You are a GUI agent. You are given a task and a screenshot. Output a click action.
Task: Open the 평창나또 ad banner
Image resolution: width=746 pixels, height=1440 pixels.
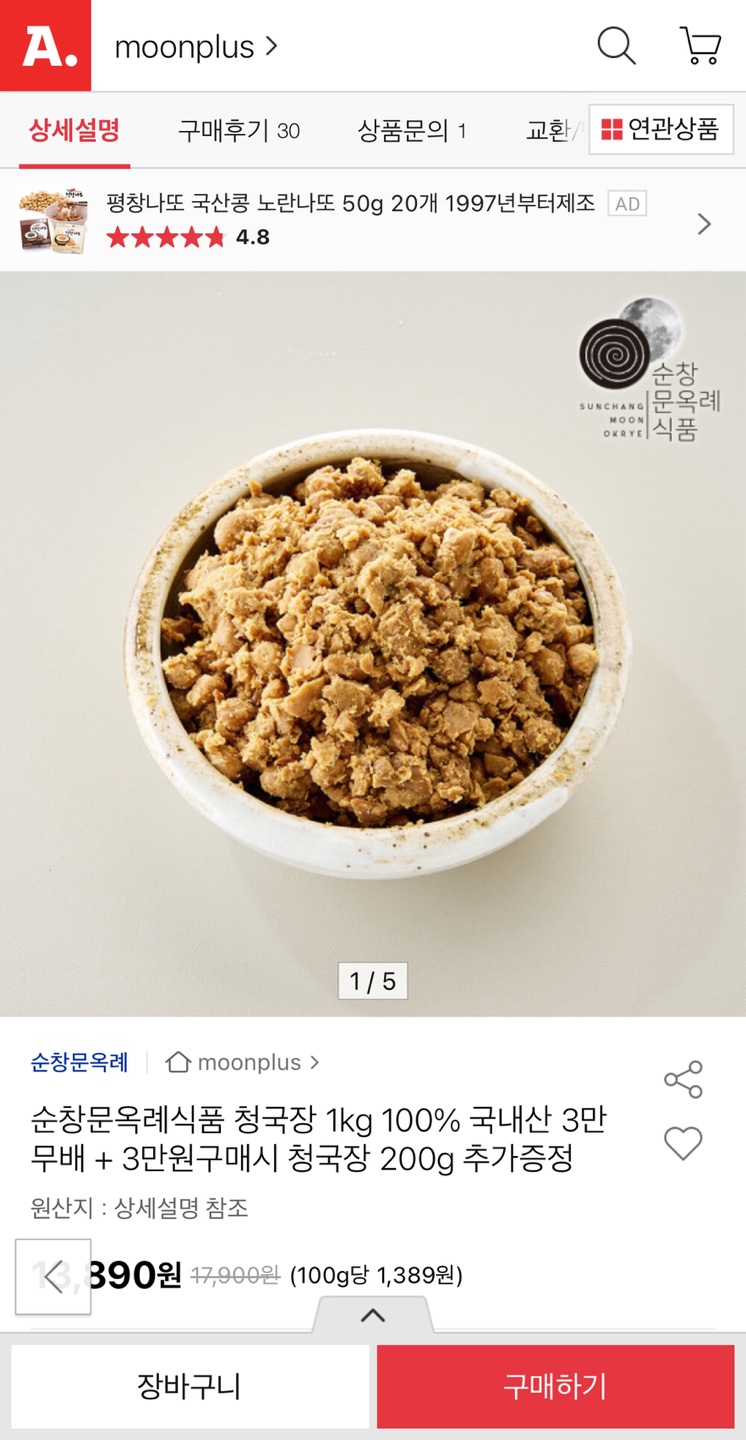372,220
